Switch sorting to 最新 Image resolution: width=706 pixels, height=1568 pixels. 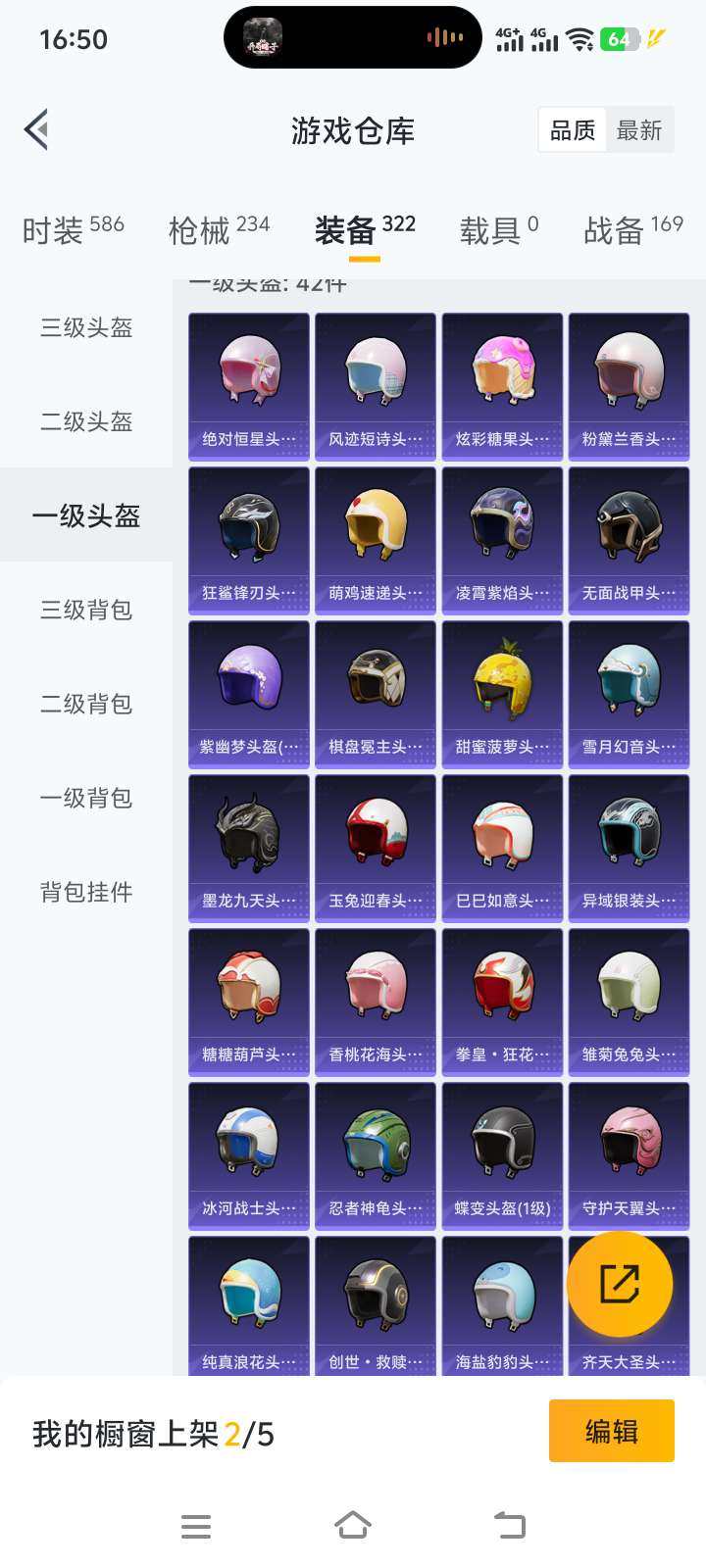pos(640,130)
